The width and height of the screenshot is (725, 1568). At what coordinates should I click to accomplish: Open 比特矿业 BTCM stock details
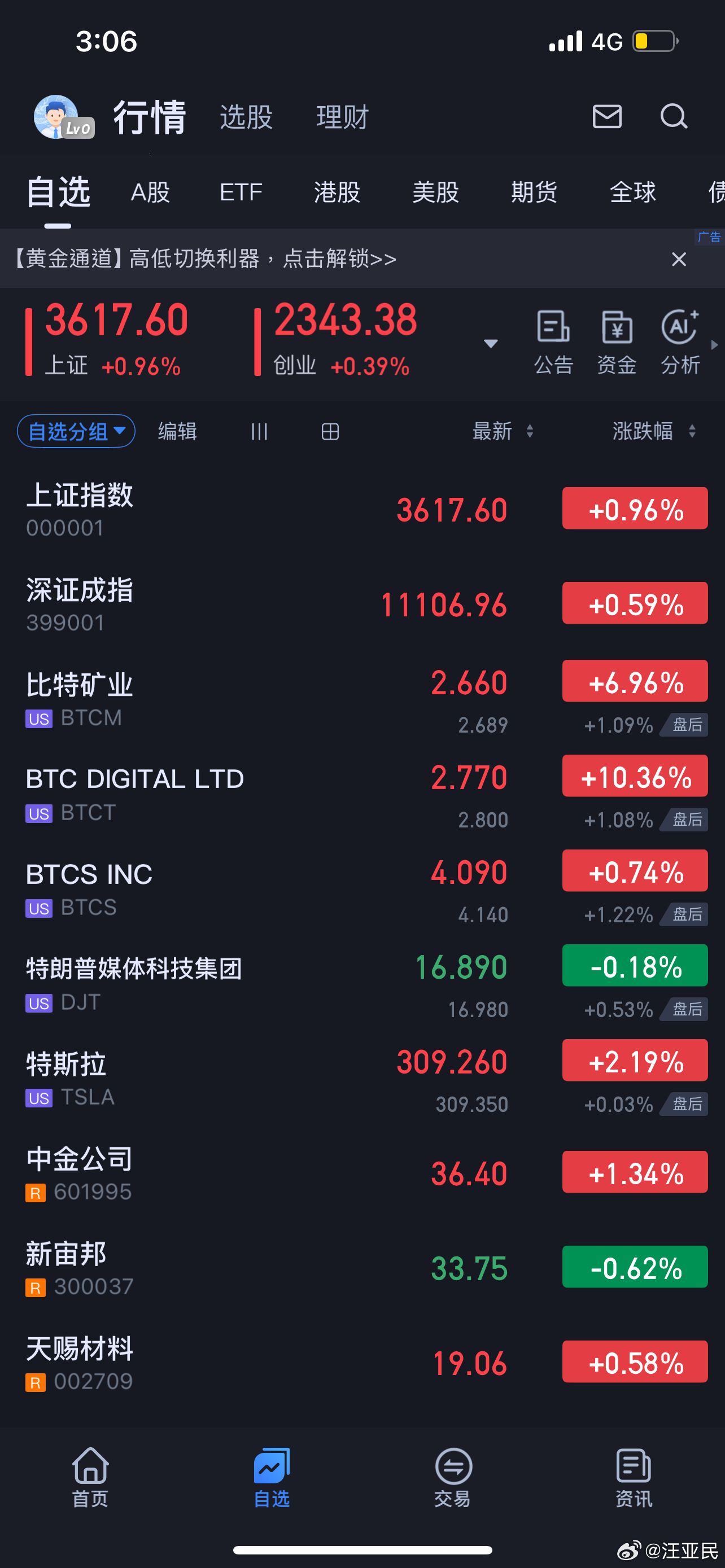[x=362, y=699]
